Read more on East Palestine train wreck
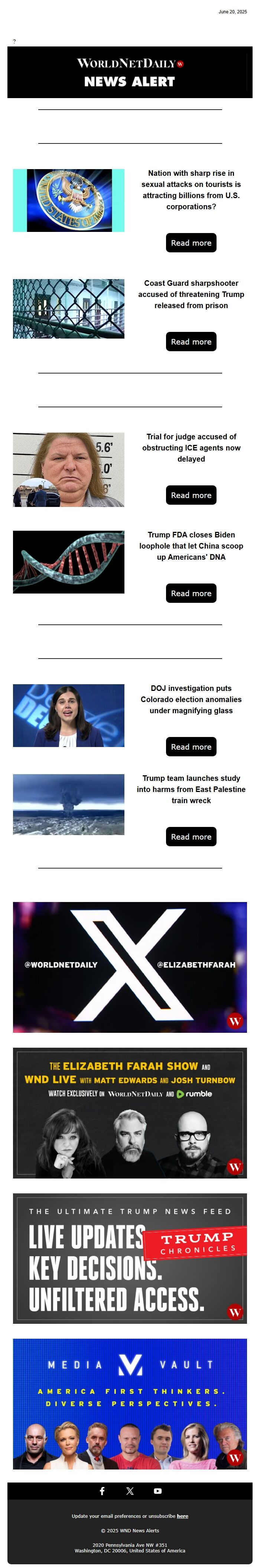260x1568 pixels. pos(191,836)
